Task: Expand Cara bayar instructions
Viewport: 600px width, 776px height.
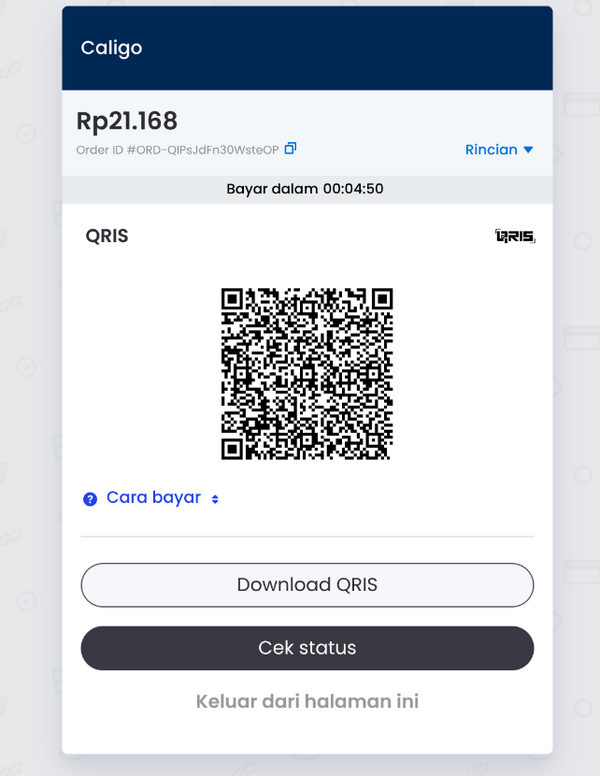Action: click(x=154, y=498)
